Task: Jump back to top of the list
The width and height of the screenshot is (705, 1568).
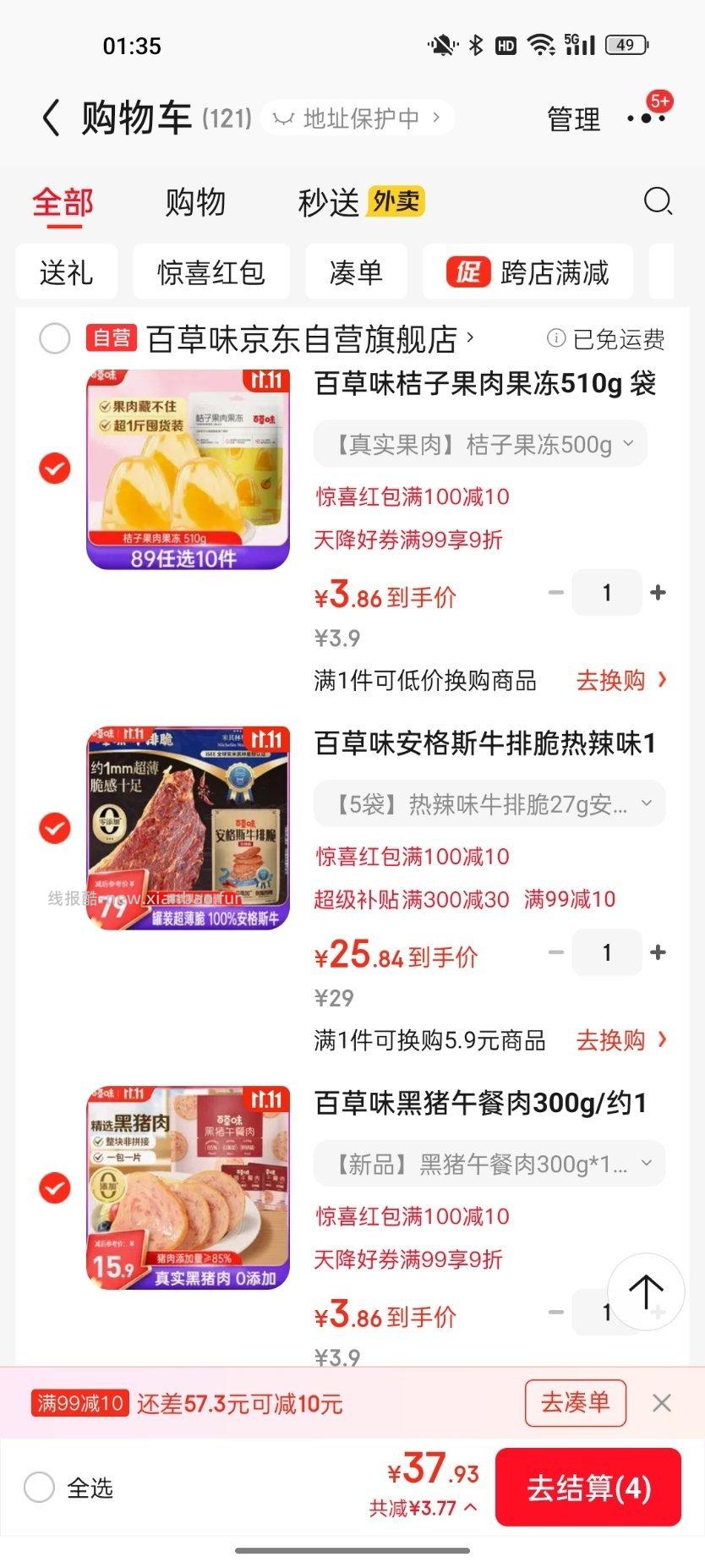Action: 646,1291
